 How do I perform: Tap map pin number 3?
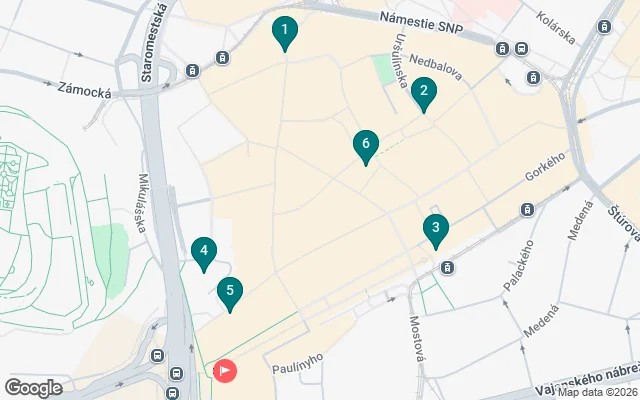tap(435, 229)
